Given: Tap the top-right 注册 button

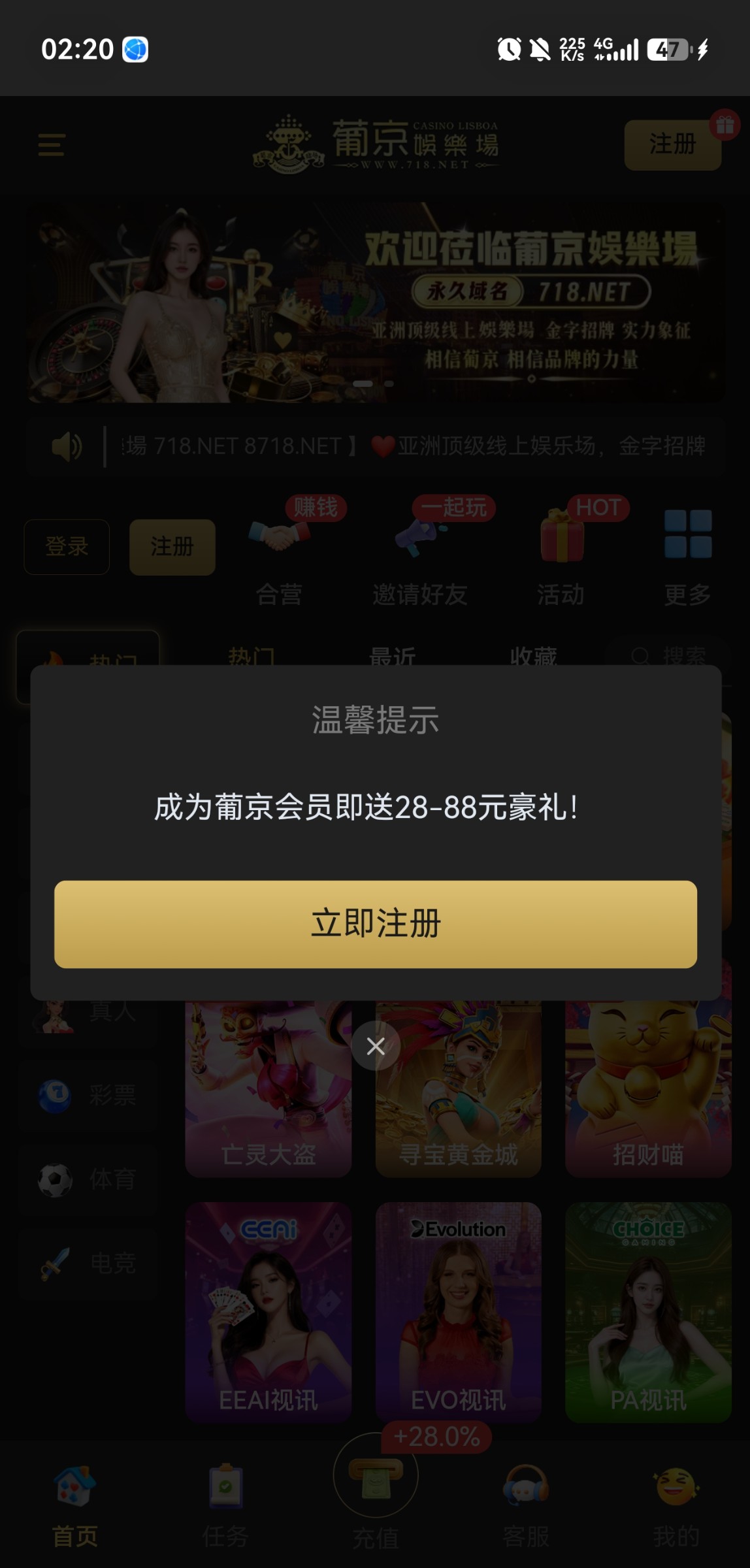Looking at the screenshot, I should point(673,144).
